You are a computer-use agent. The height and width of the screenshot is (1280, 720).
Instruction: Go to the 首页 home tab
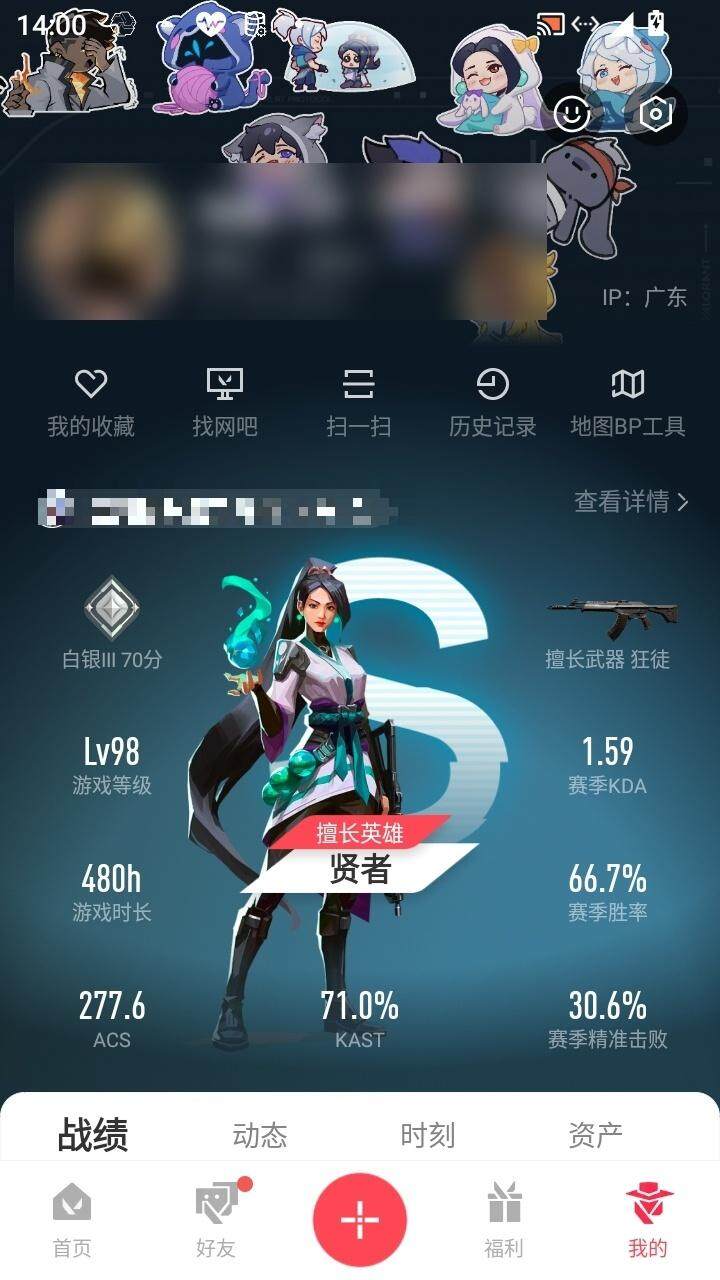(72, 1219)
